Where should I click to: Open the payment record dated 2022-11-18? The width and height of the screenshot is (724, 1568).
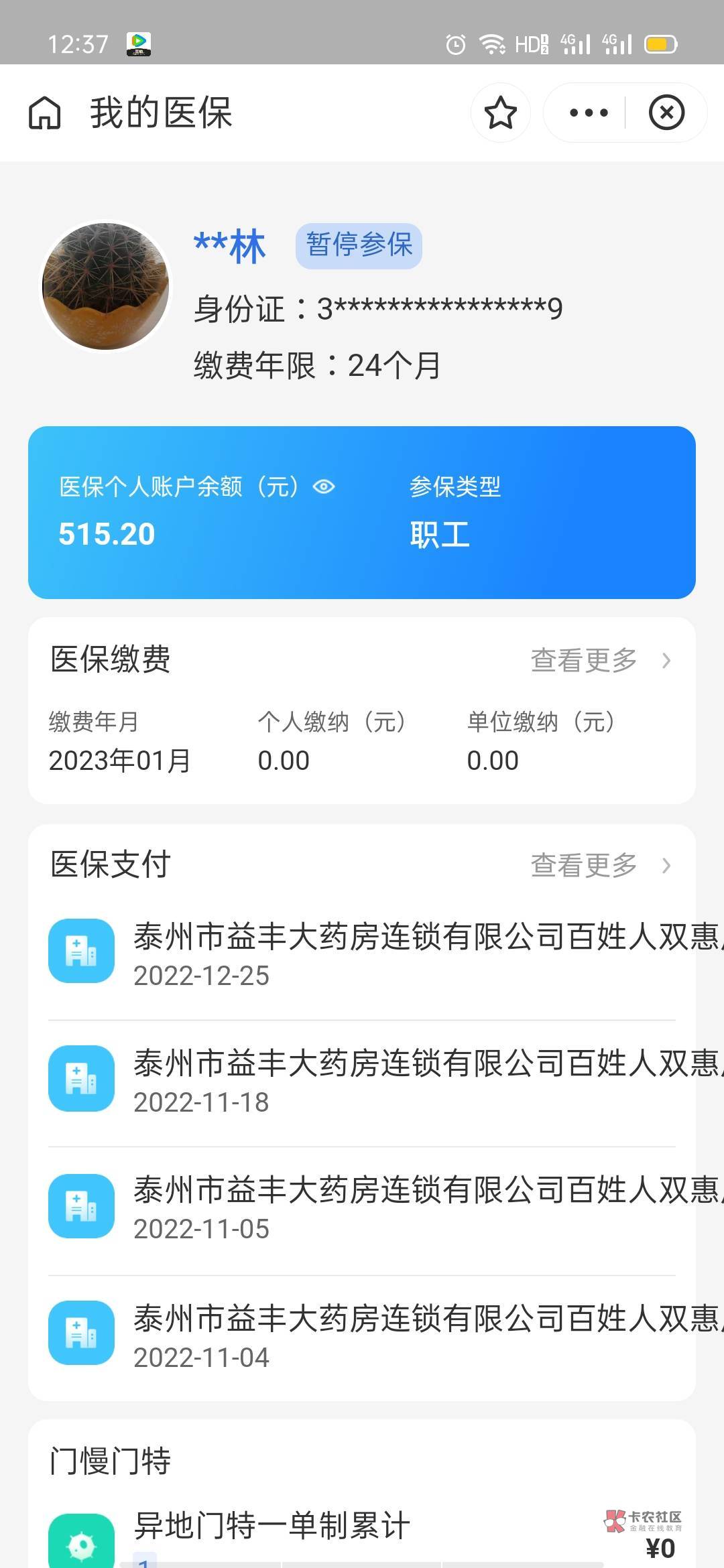tap(362, 1082)
